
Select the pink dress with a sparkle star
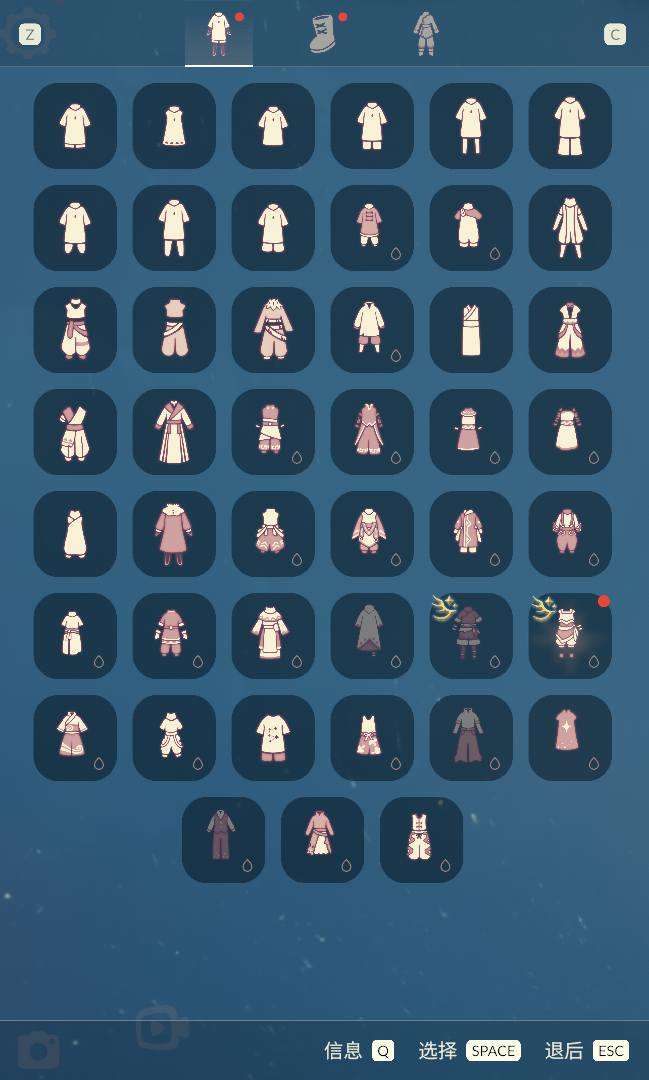pyautogui.click(x=570, y=737)
